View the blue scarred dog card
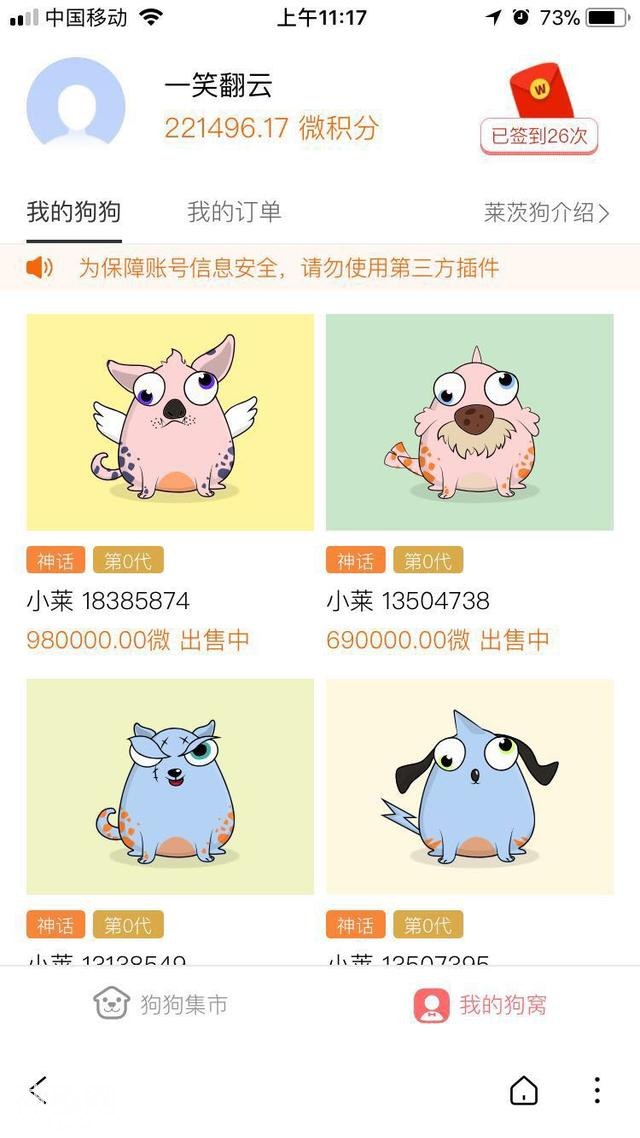 pos(170,787)
